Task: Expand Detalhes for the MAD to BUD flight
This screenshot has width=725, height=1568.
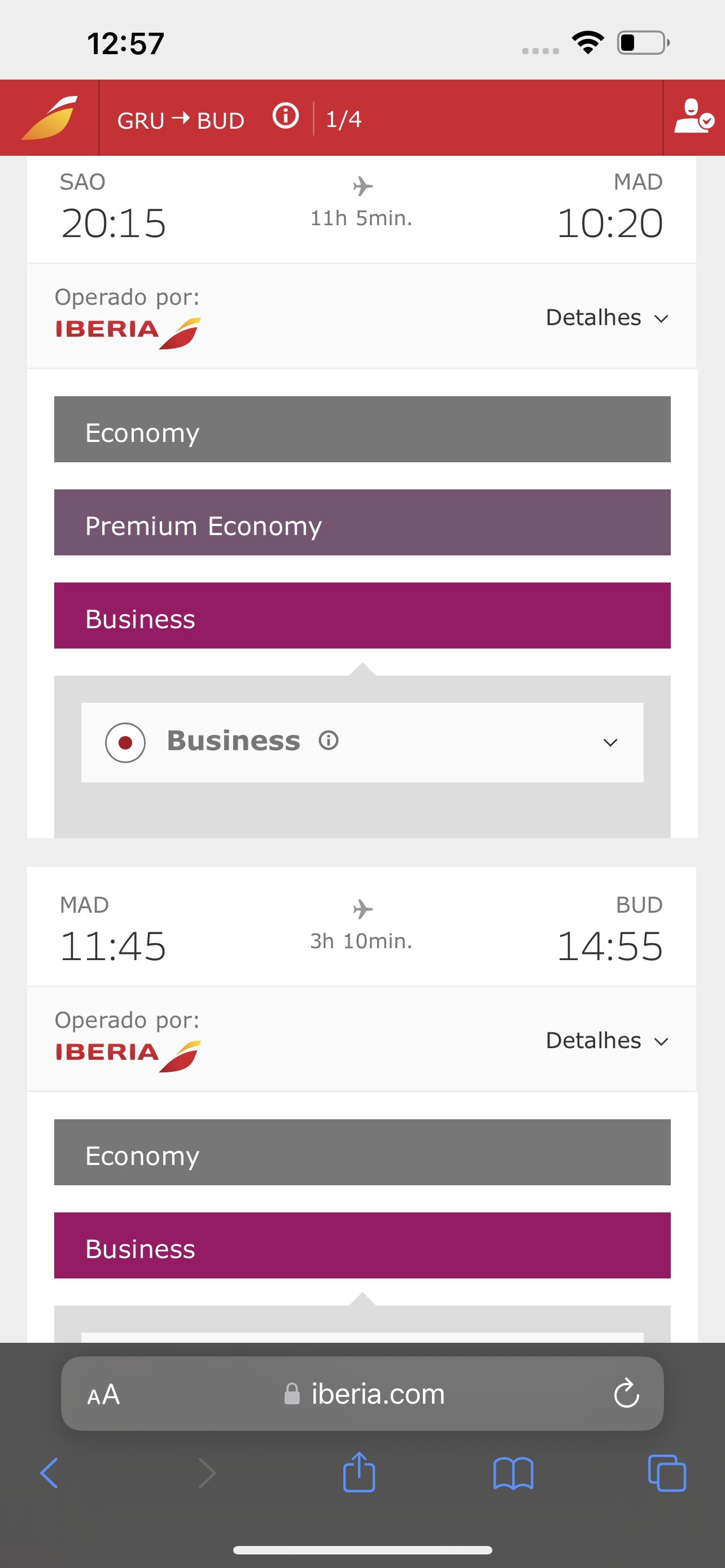Action: point(607,1040)
